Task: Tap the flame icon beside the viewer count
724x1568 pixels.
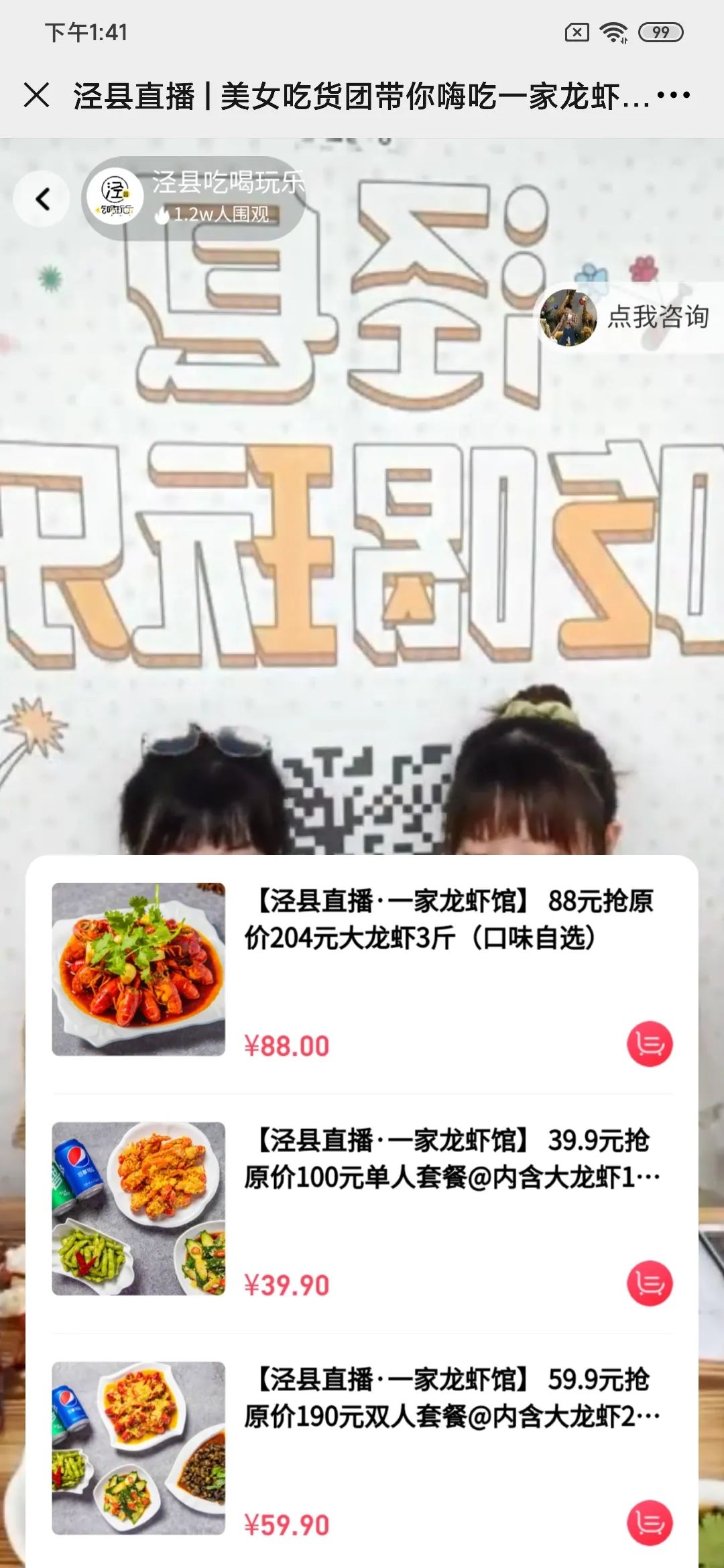Action: [x=163, y=214]
